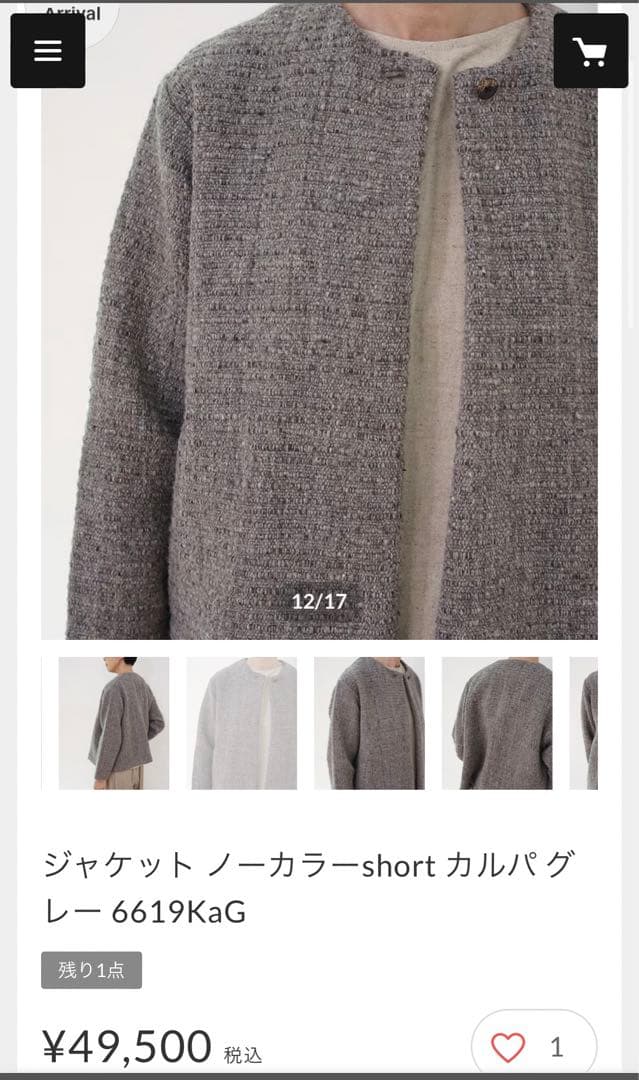The image size is (639, 1080).
Task: Select the open-front jacket thumbnail
Action: (x=369, y=723)
